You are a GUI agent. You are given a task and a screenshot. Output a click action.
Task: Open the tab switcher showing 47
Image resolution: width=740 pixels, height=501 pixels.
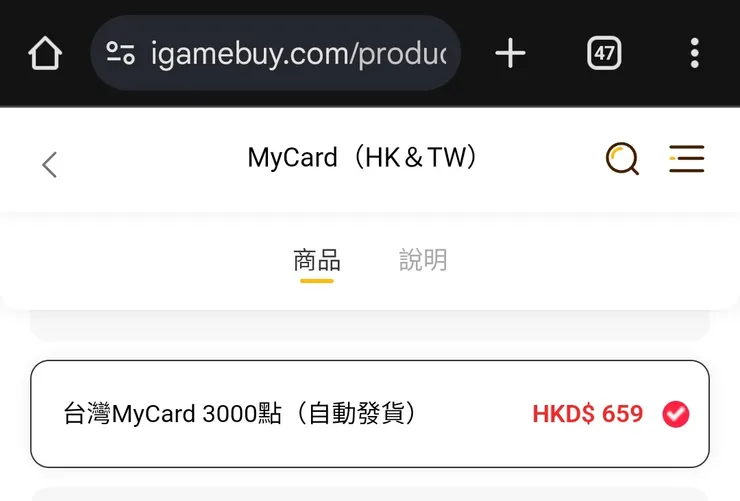click(x=604, y=53)
